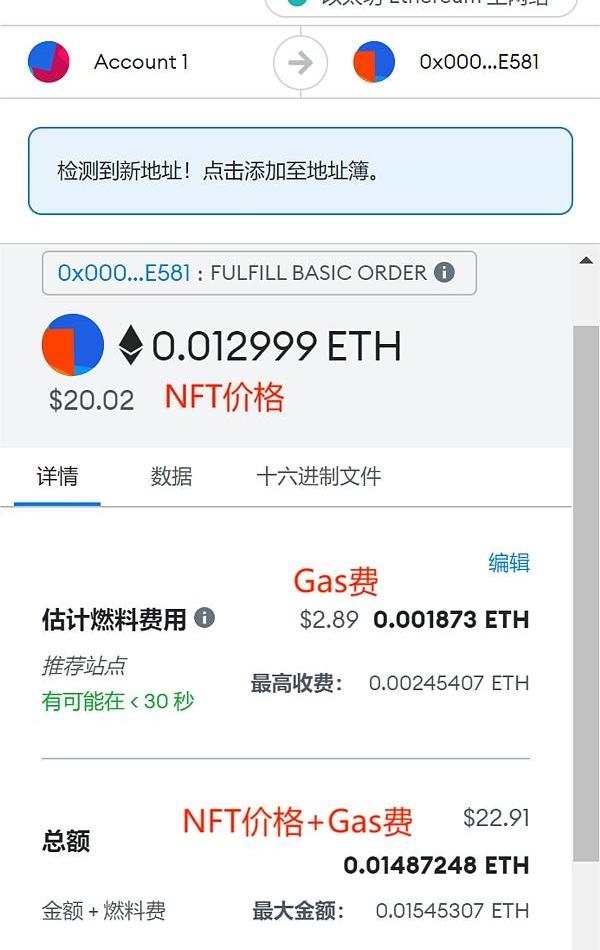This screenshot has height=950, width=600.
Task: Switch to the 详情 tab
Action: point(57,476)
